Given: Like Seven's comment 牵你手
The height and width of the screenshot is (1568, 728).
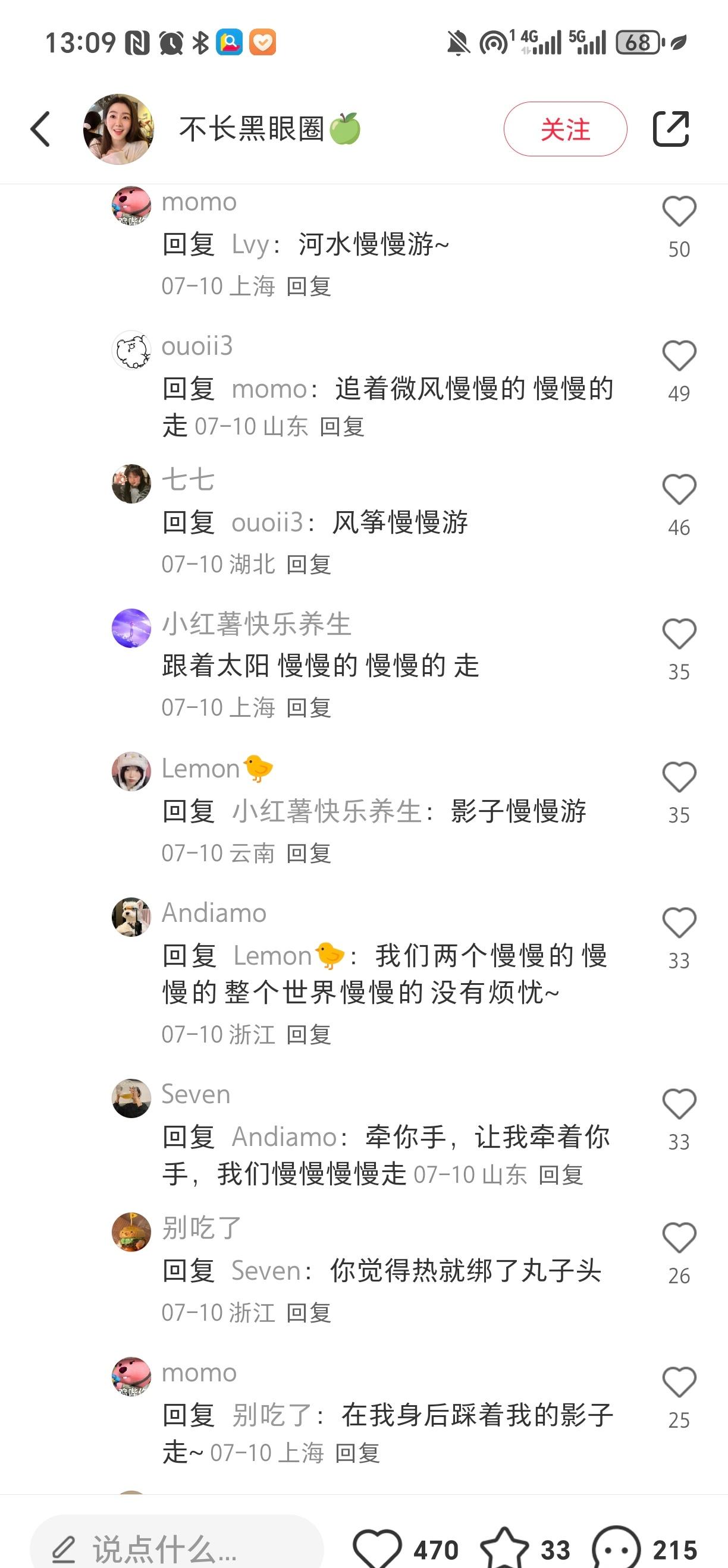Looking at the screenshot, I should (x=679, y=1104).
